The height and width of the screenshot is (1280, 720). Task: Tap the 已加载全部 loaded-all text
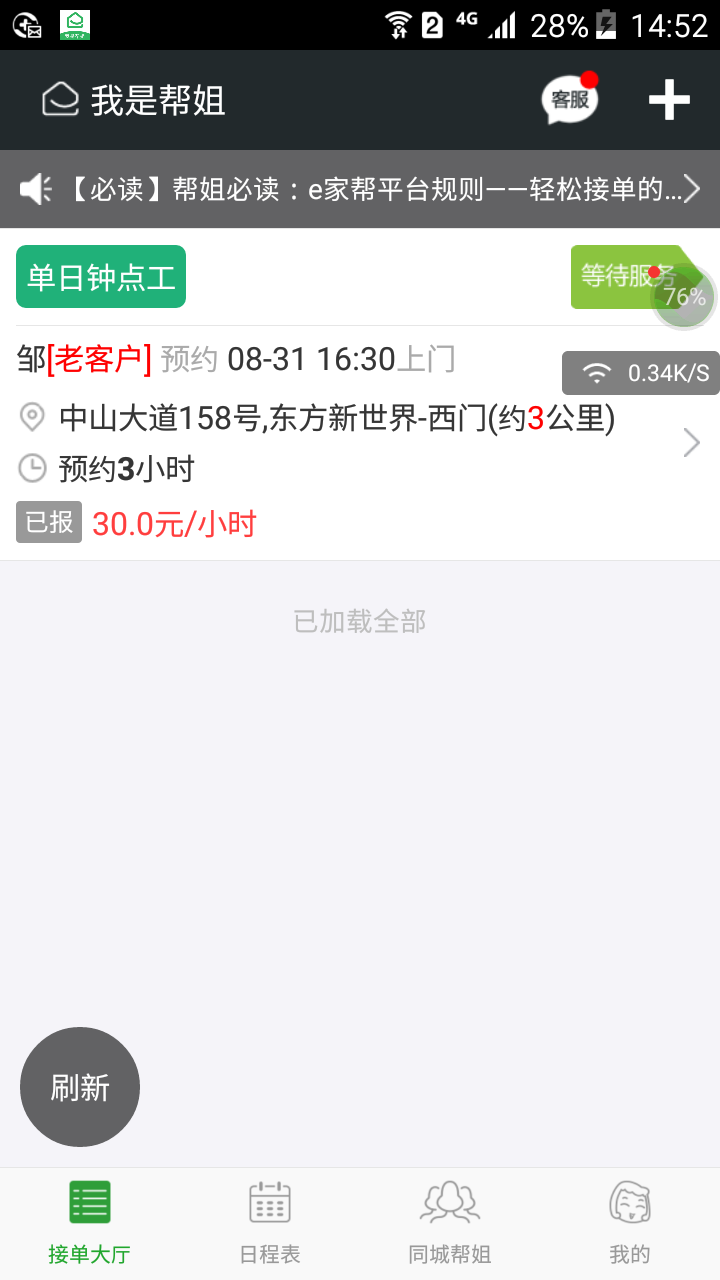click(359, 621)
